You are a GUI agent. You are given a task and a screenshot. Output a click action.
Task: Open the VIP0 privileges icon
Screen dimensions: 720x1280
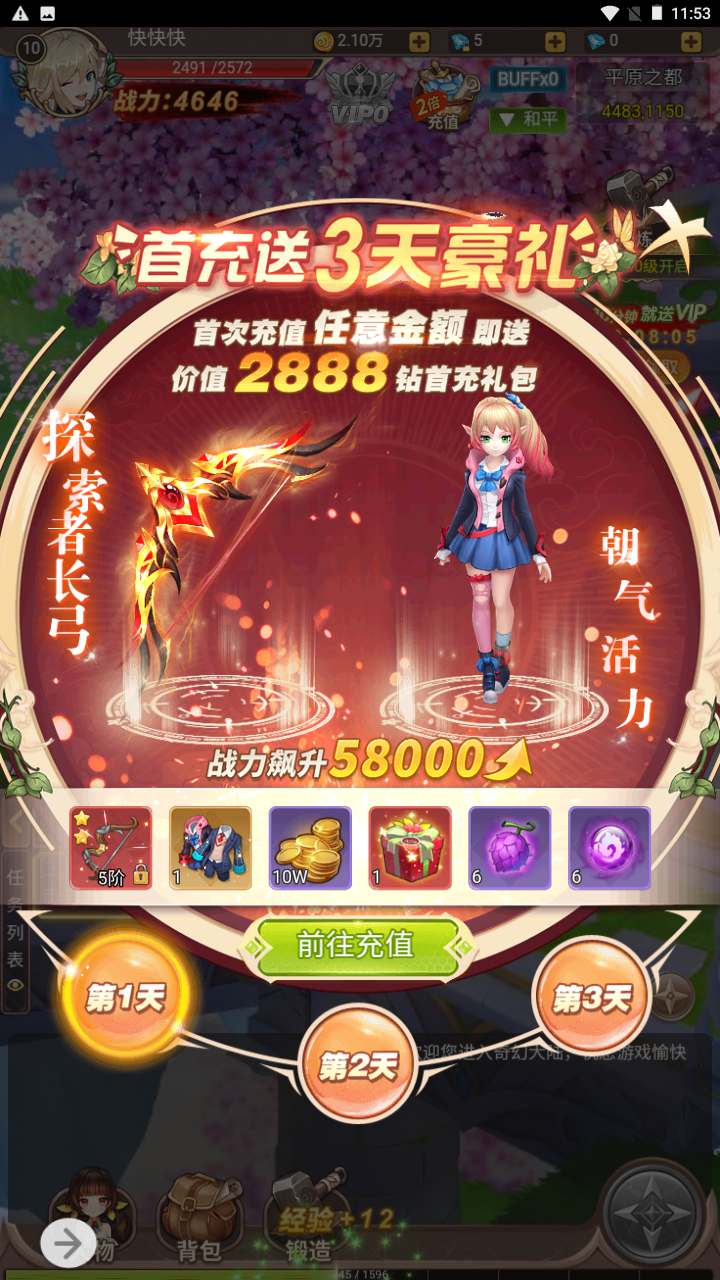(360, 98)
